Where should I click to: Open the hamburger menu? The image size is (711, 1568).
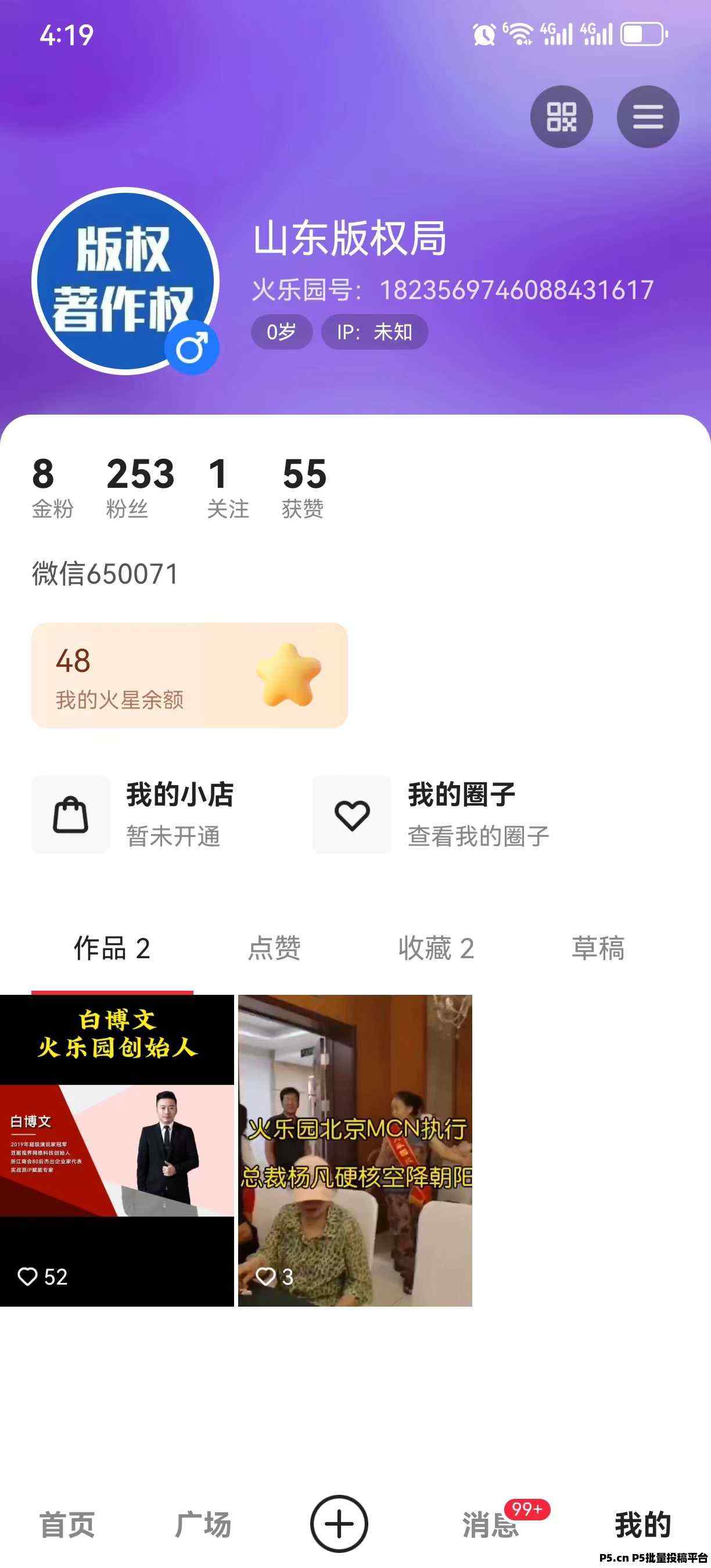click(648, 117)
